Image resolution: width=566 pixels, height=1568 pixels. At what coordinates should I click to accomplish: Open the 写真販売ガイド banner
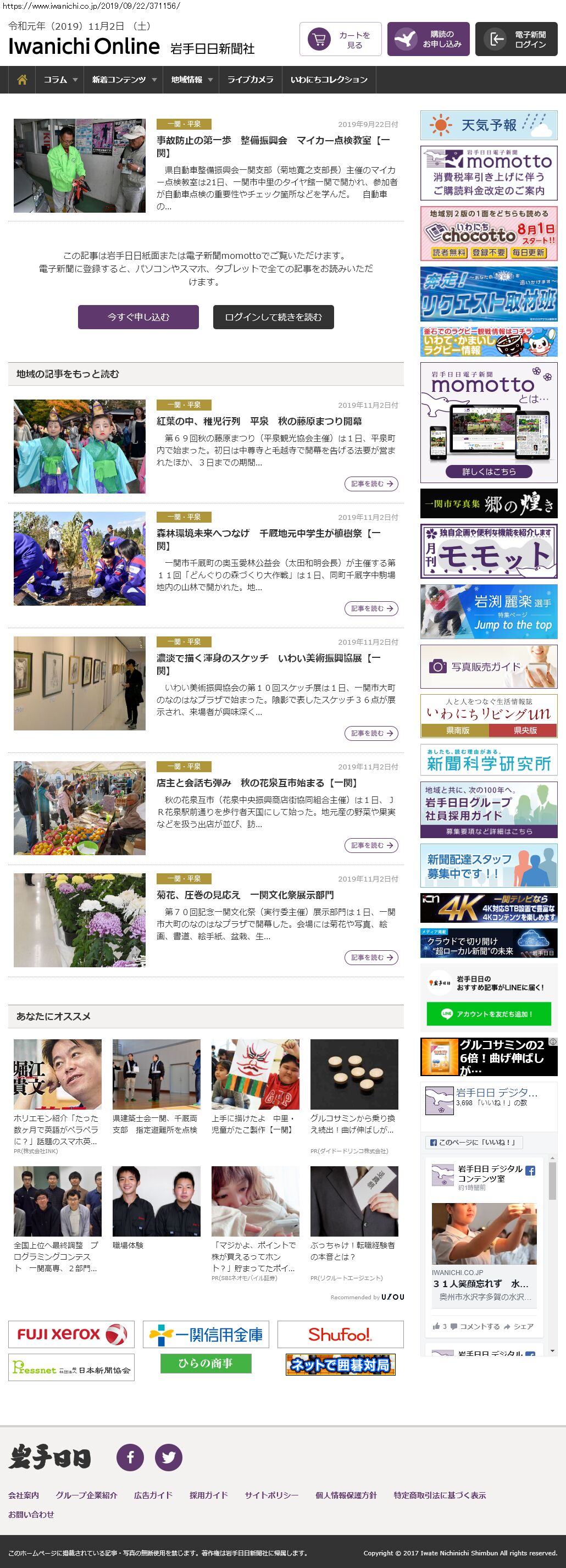point(489,667)
